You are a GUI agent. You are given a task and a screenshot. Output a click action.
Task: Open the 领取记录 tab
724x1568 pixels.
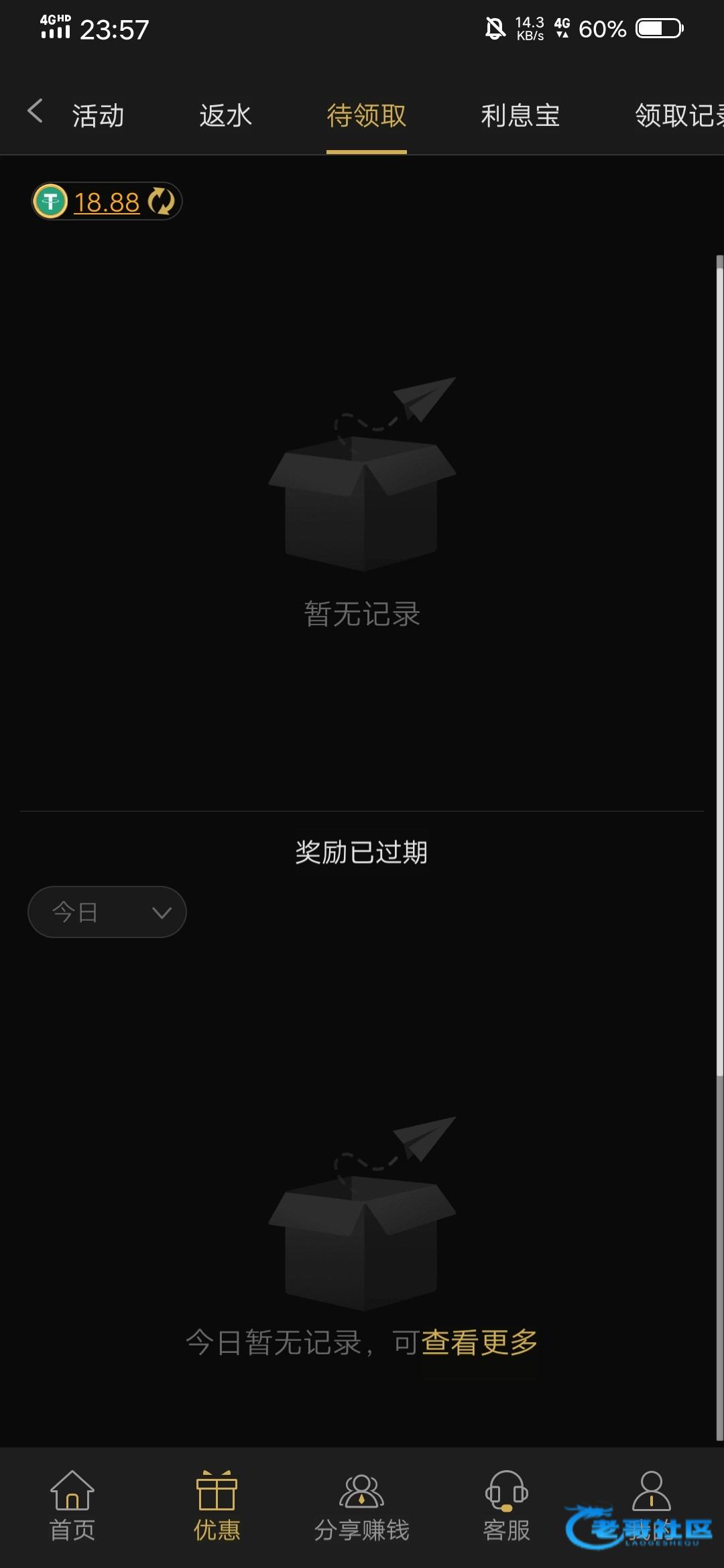[678, 116]
